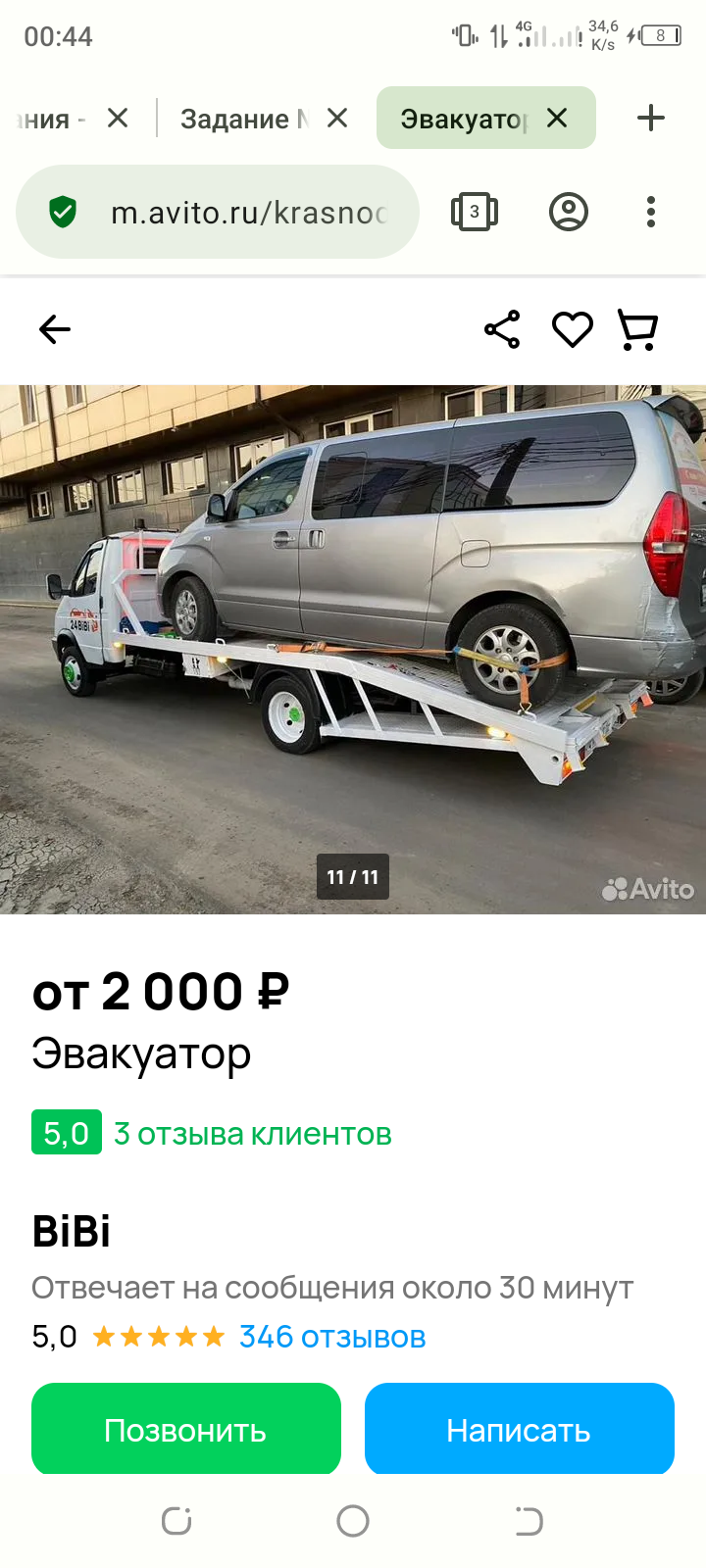View the seller's 346 отзывов
This screenshot has height=1568, width=706.
pos(332,1337)
